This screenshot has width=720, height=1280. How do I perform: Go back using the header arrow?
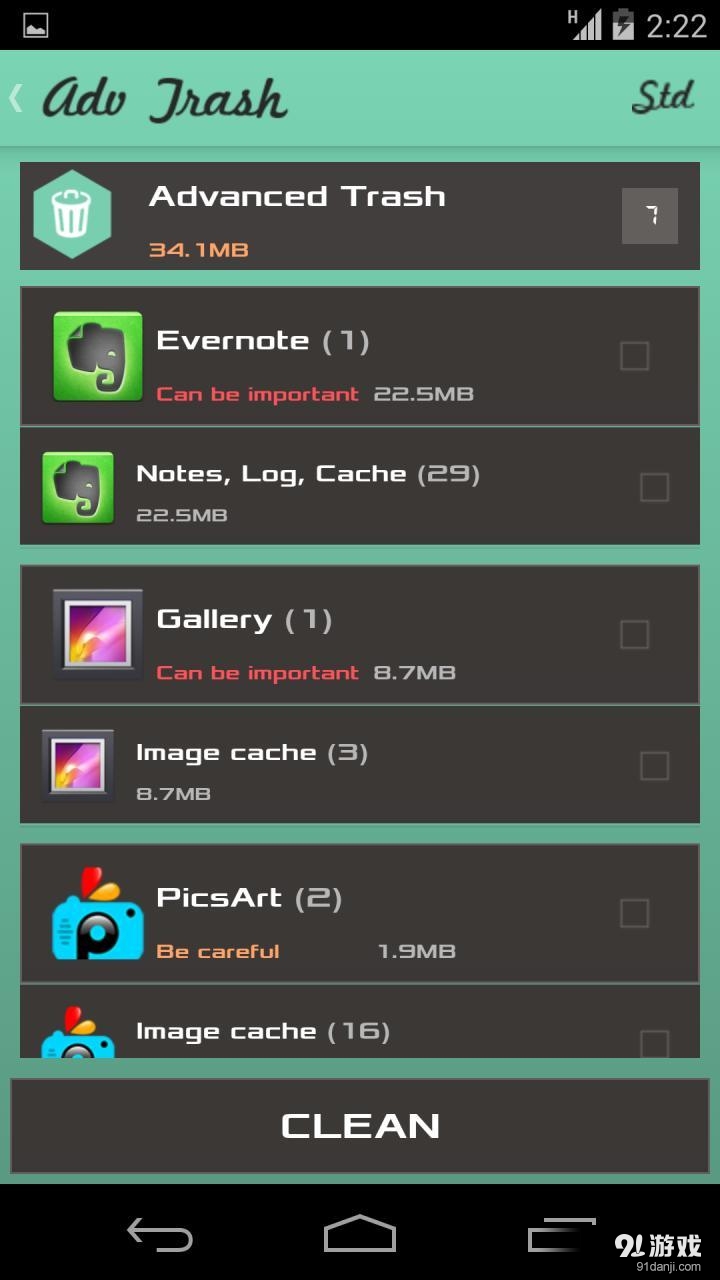point(16,98)
